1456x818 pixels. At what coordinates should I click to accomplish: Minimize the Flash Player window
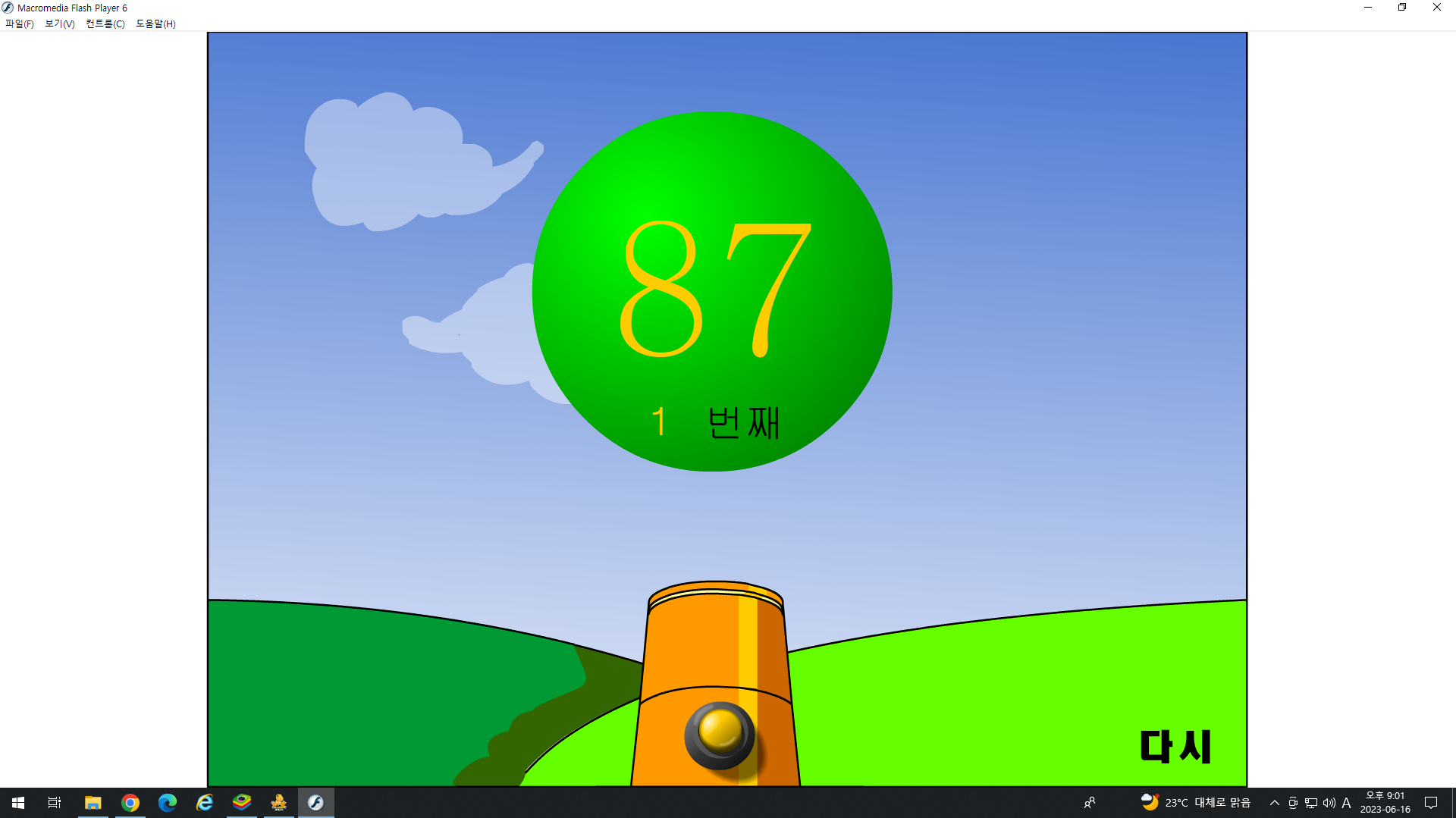click(1368, 8)
